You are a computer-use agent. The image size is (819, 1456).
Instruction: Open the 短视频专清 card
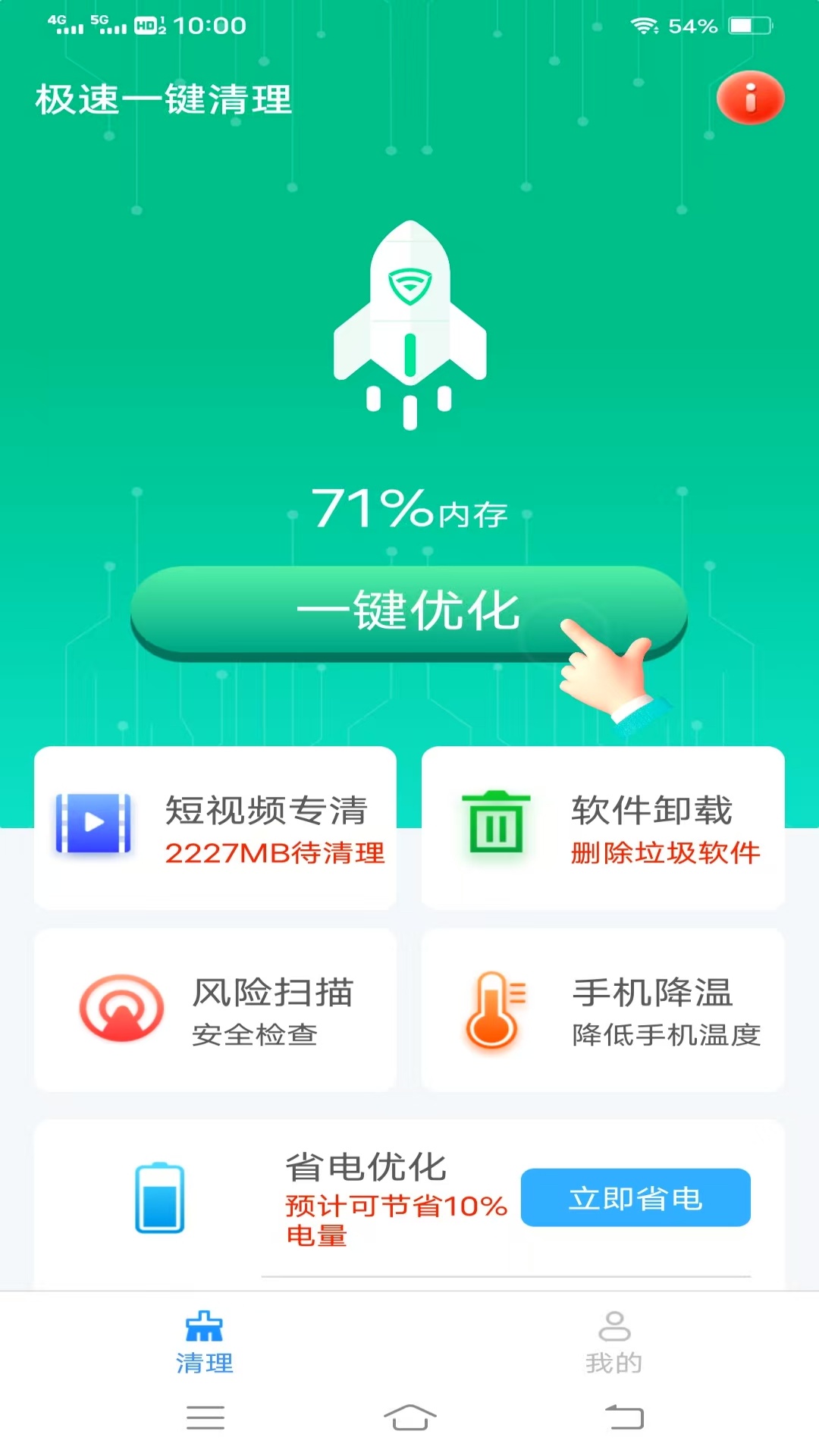point(215,828)
